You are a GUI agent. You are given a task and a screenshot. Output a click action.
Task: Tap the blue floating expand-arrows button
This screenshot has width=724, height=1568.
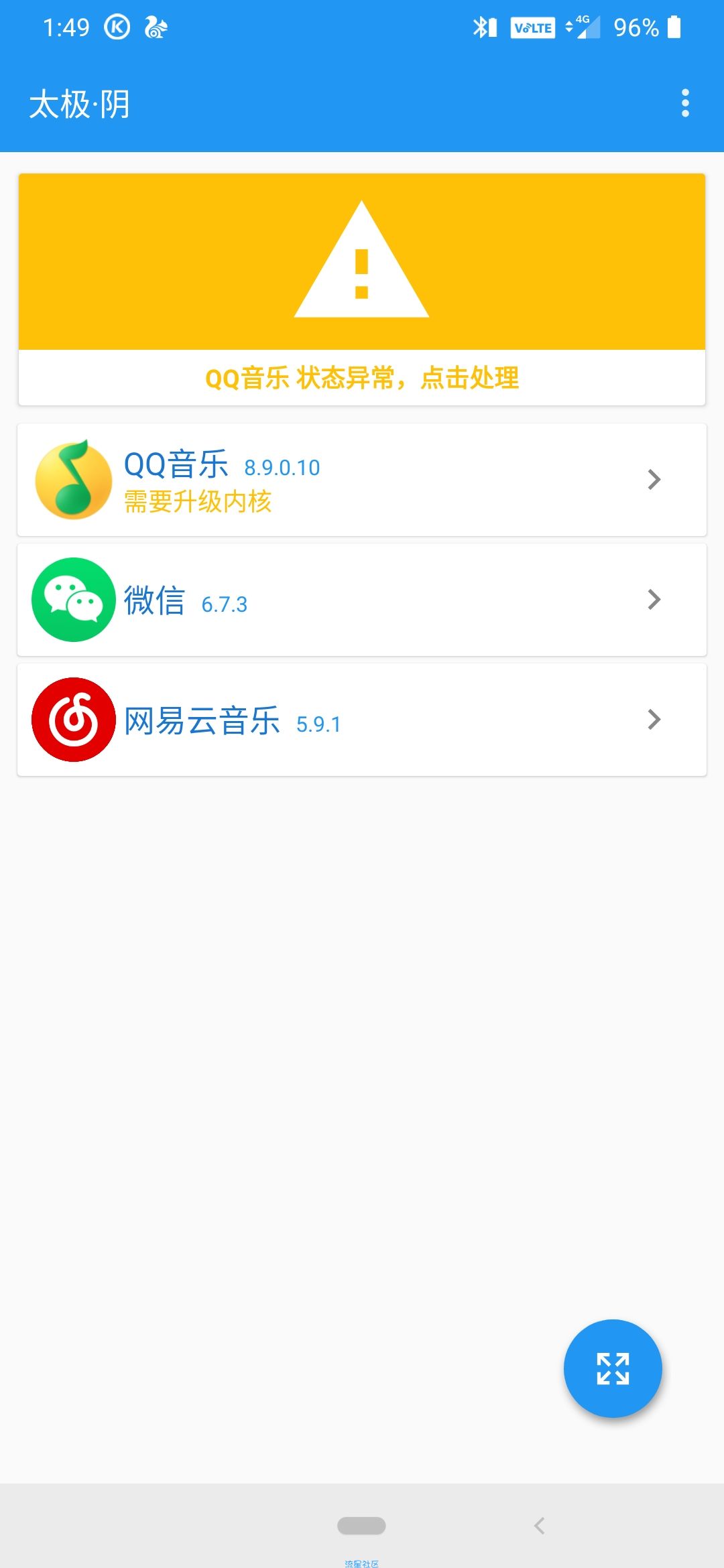point(613,1368)
